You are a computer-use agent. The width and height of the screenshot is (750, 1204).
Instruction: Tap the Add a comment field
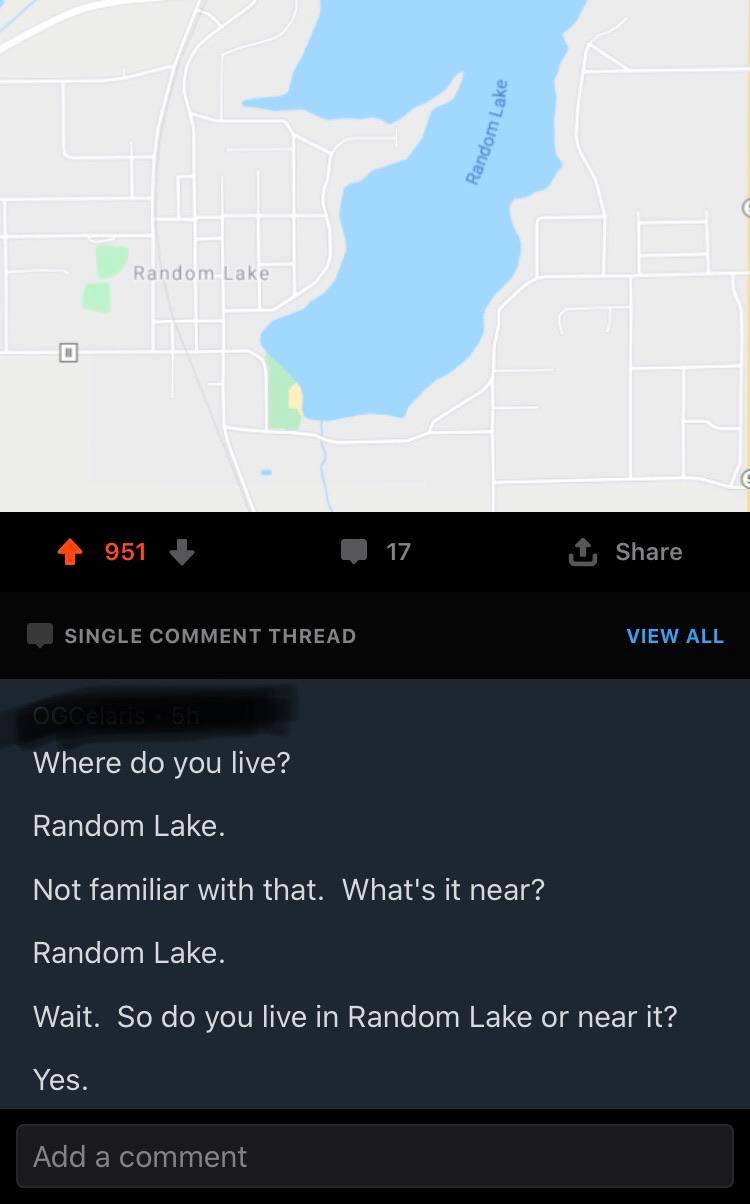(x=375, y=1157)
